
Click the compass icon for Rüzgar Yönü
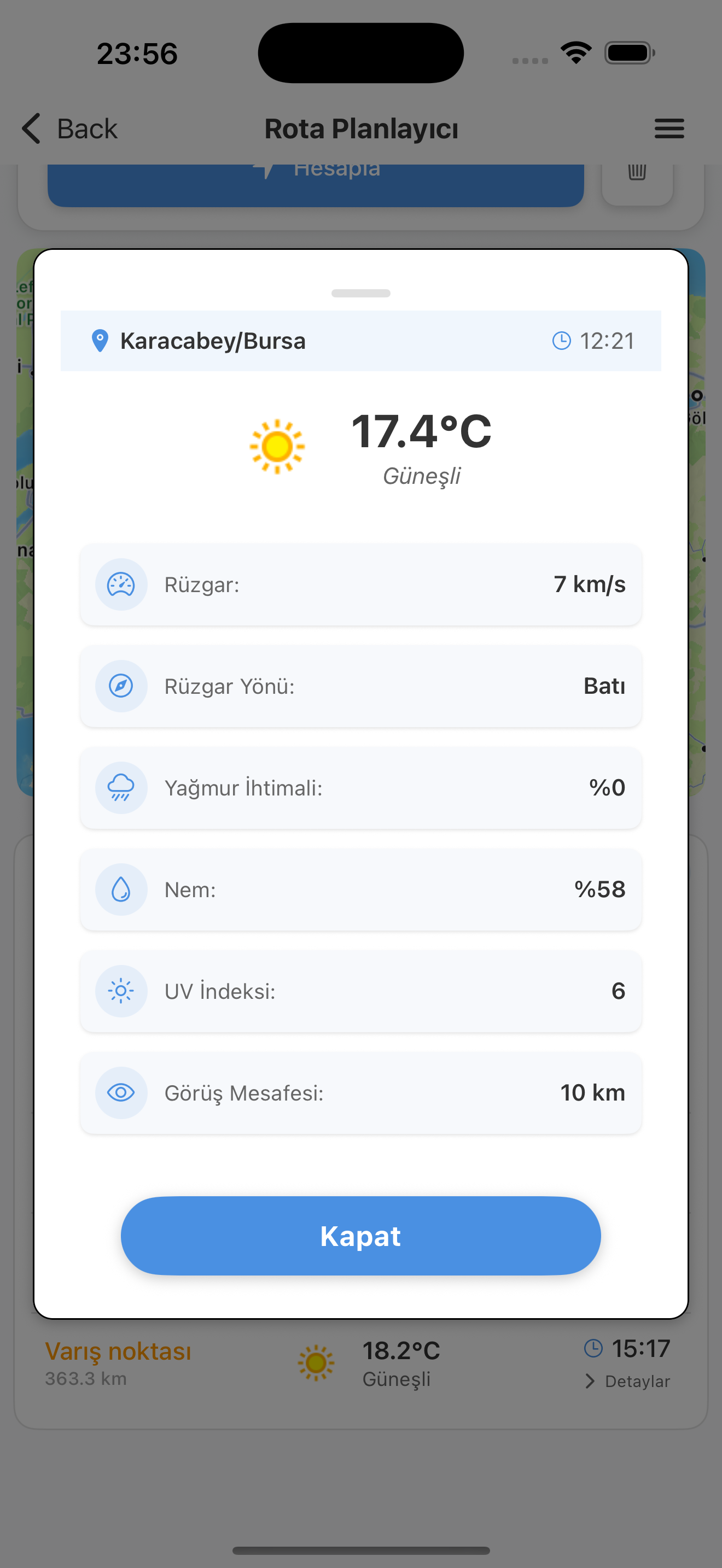click(x=121, y=686)
